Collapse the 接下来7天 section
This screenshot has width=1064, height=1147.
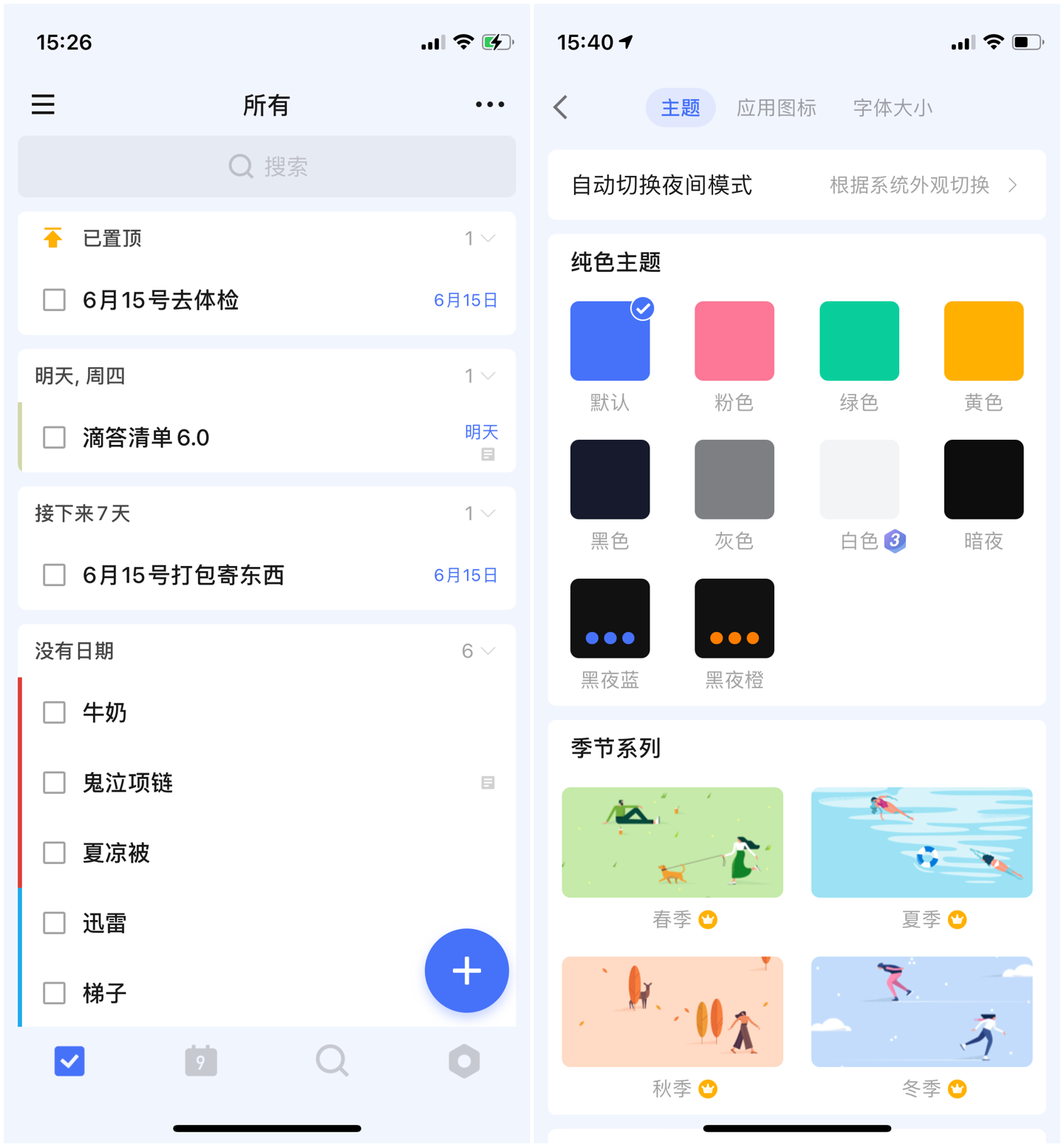point(487,514)
